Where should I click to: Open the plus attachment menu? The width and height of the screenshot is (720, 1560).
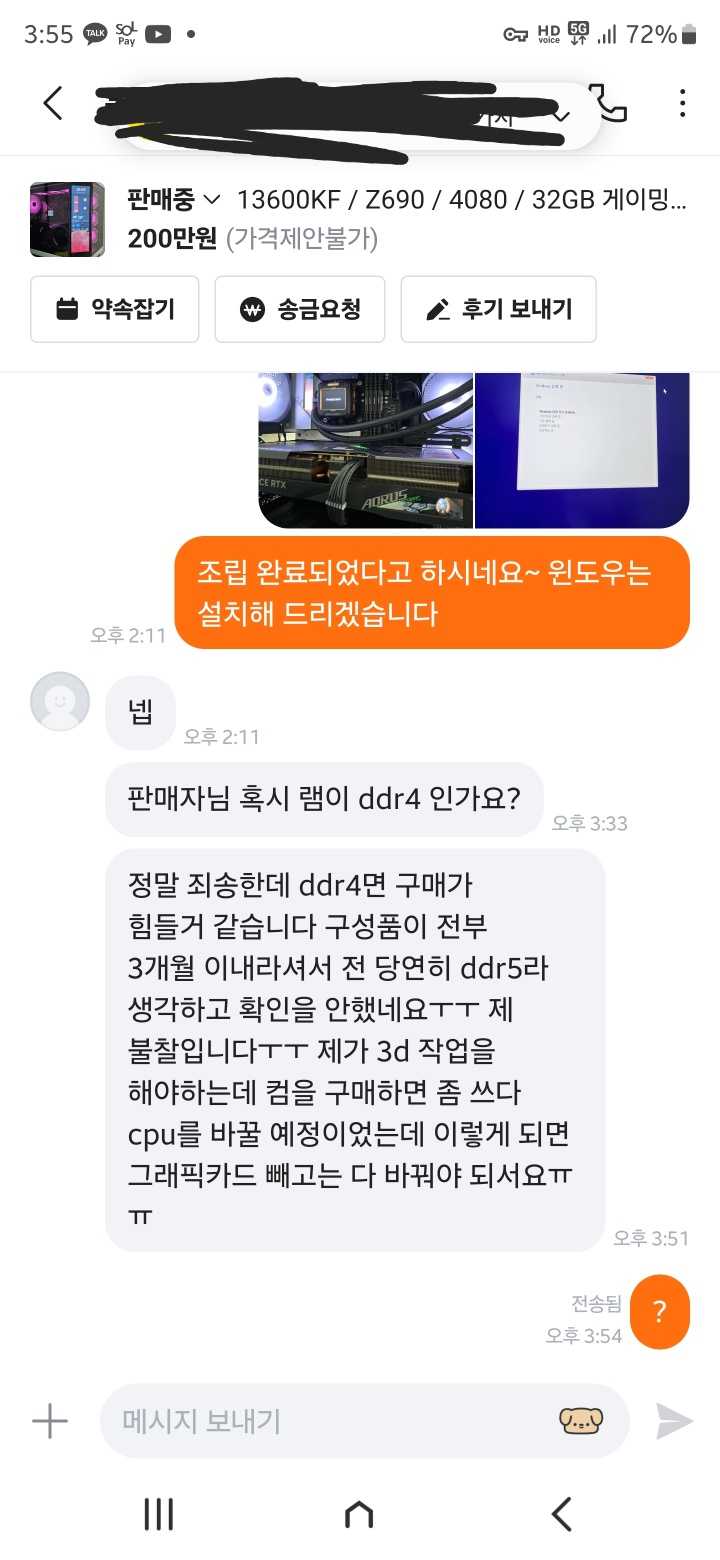49,1421
